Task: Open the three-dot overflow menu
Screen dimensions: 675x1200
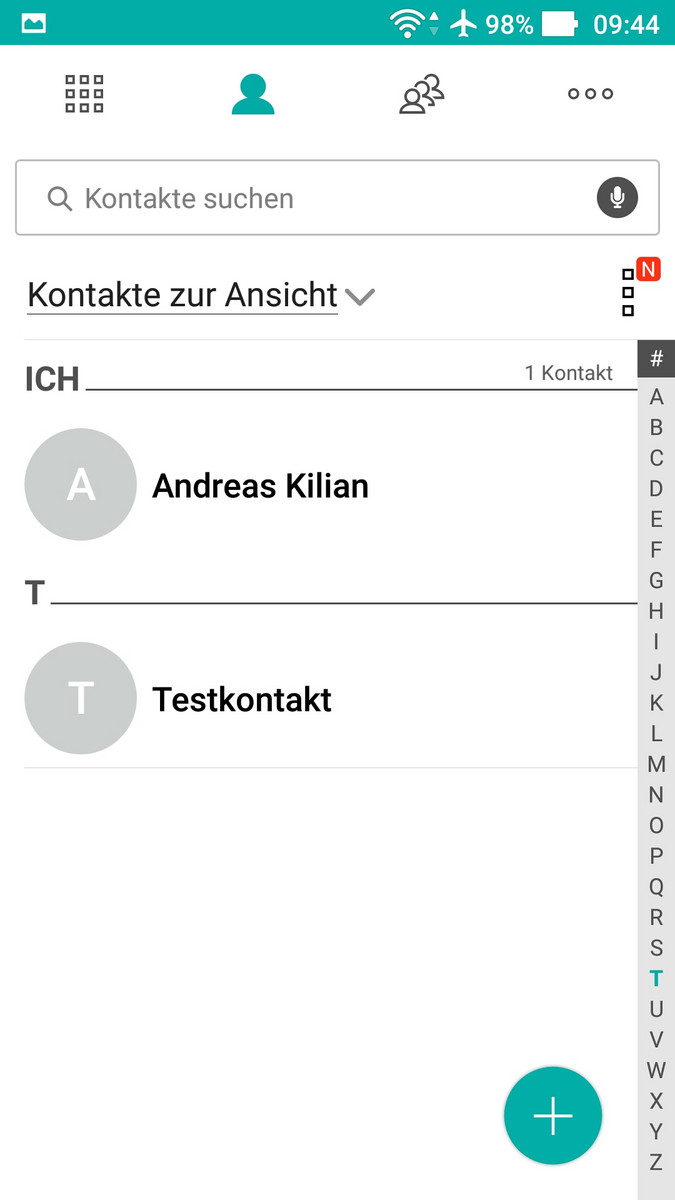Action: (590, 94)
